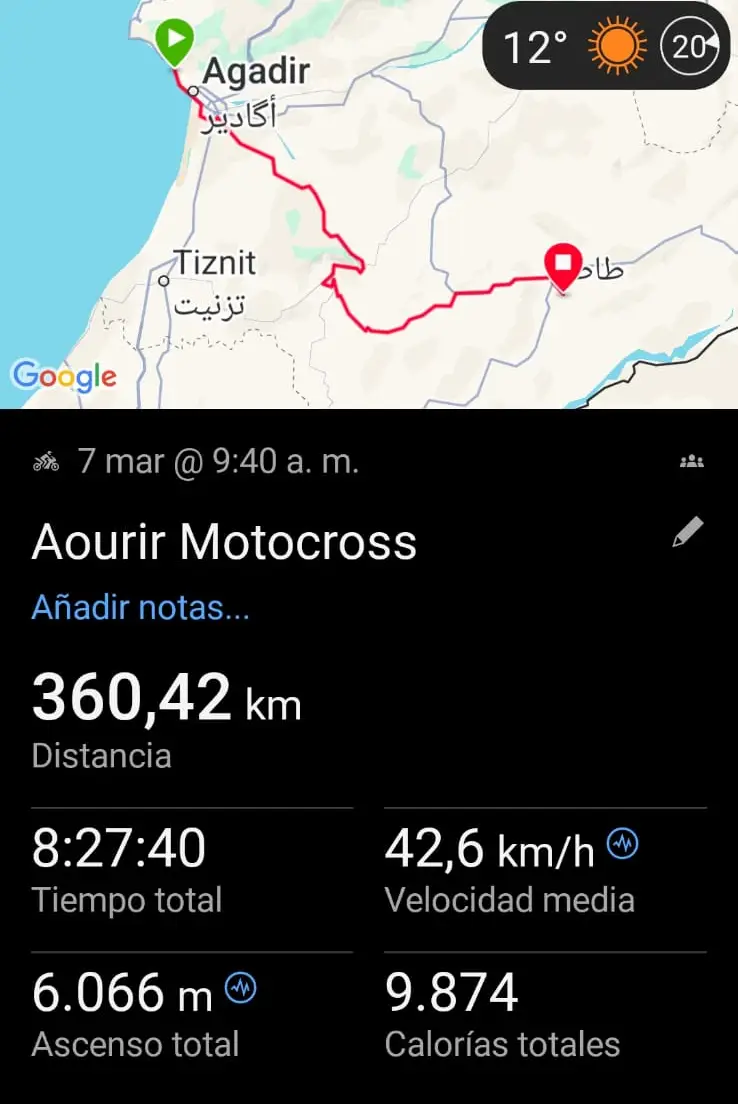This screenshot has height=1104, width=738.
Task: Tap the chart icon beside Ascenso total
Action: (x=240, y=988)
